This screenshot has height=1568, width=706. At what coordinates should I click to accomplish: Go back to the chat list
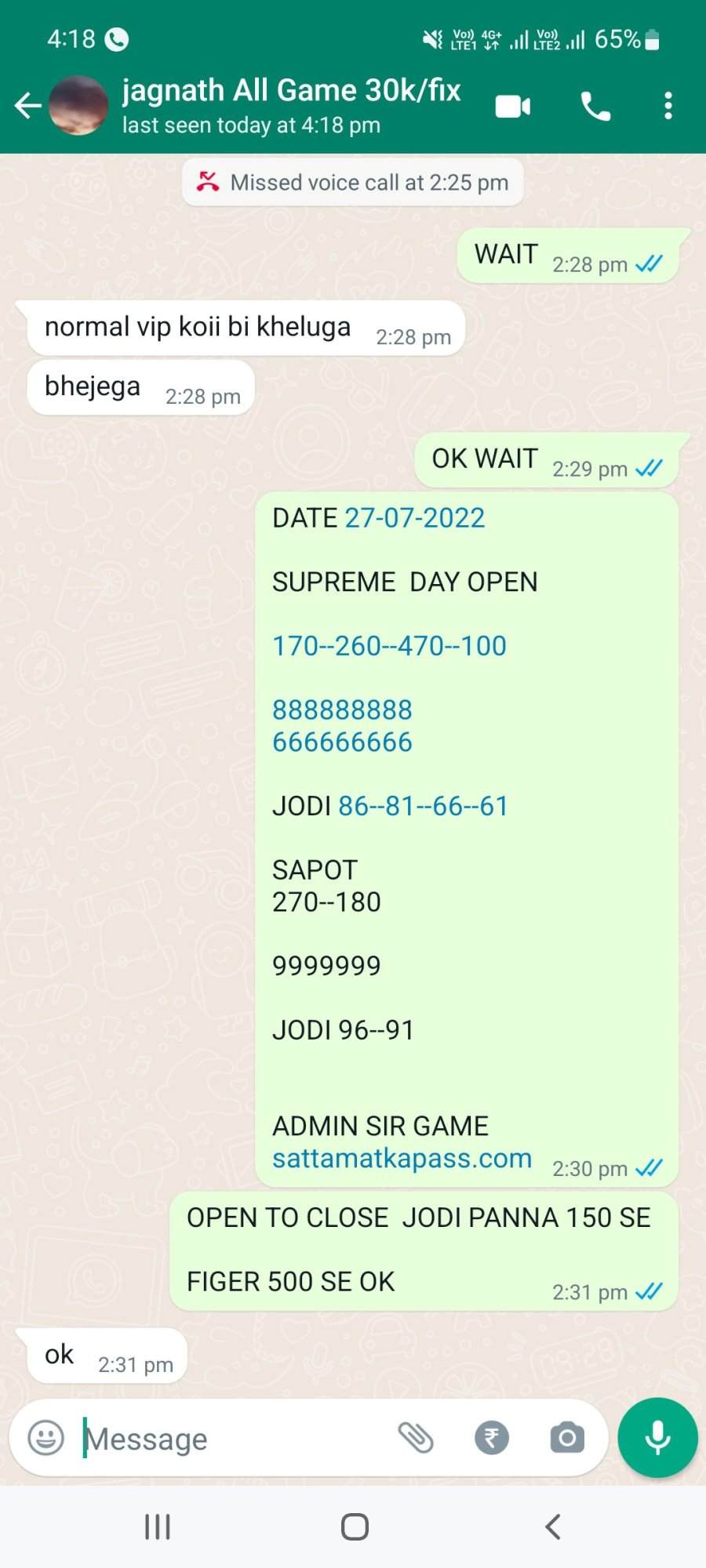(27, 105)
